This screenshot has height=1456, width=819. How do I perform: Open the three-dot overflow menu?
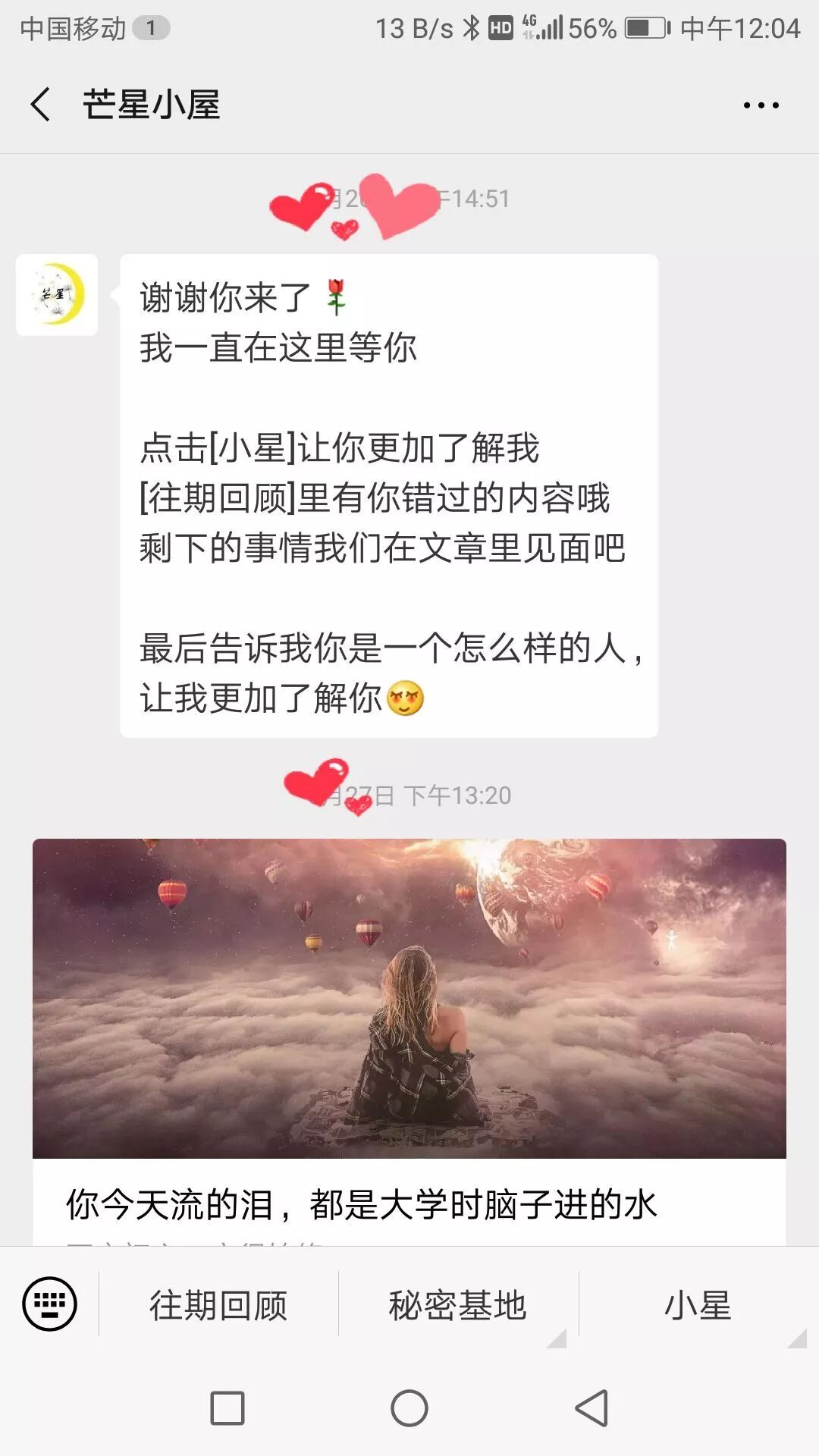(761, 105)
